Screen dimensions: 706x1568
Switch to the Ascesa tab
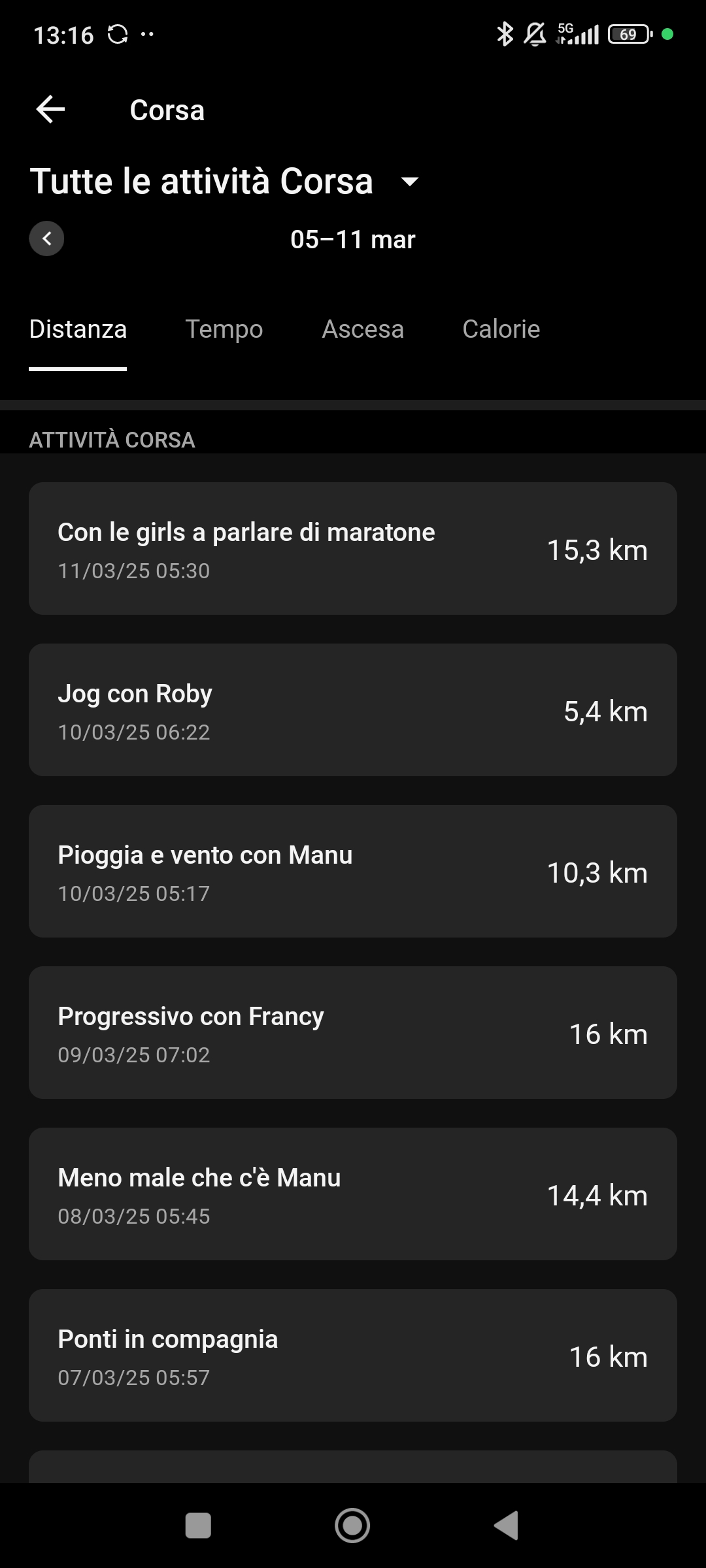point(363,329)
